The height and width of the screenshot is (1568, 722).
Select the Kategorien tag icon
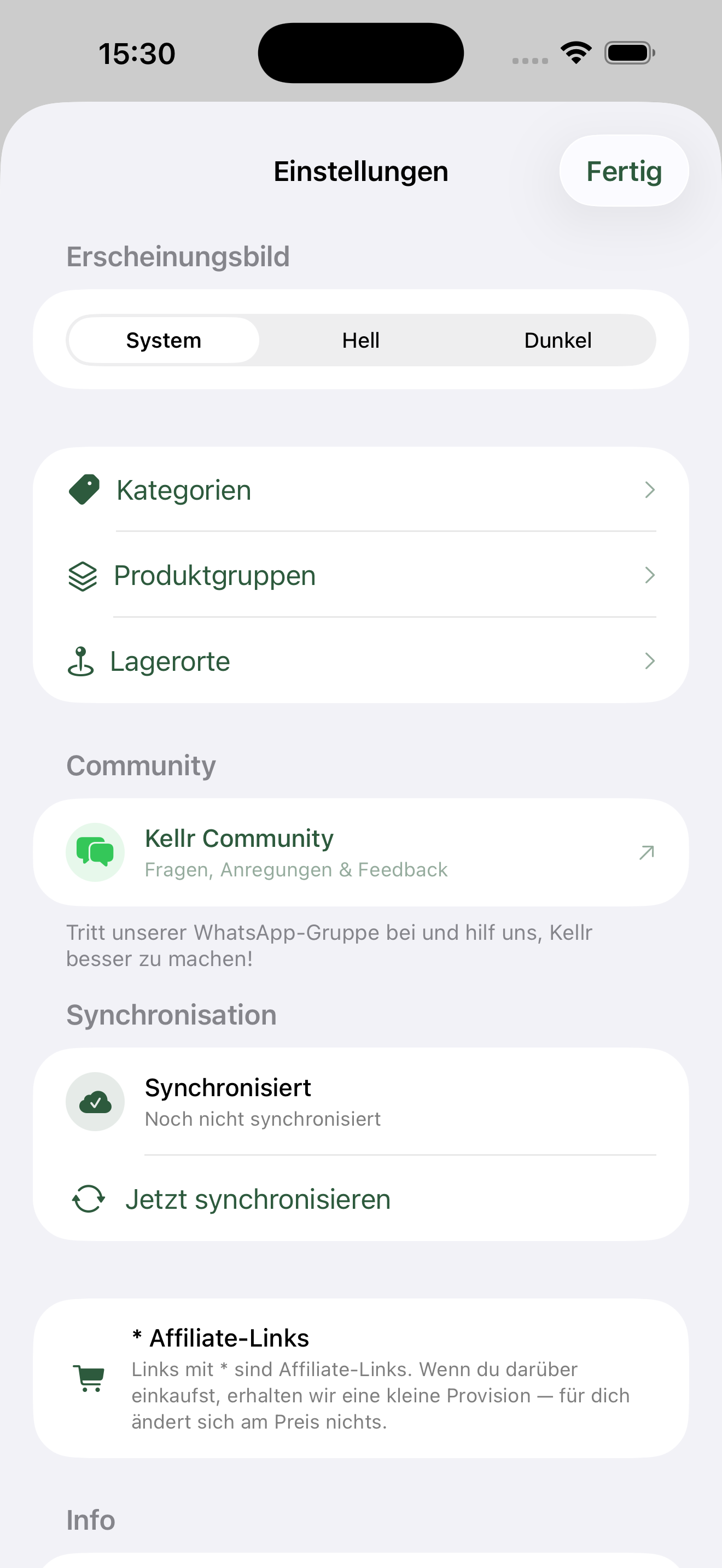click(x=83, y=489)
